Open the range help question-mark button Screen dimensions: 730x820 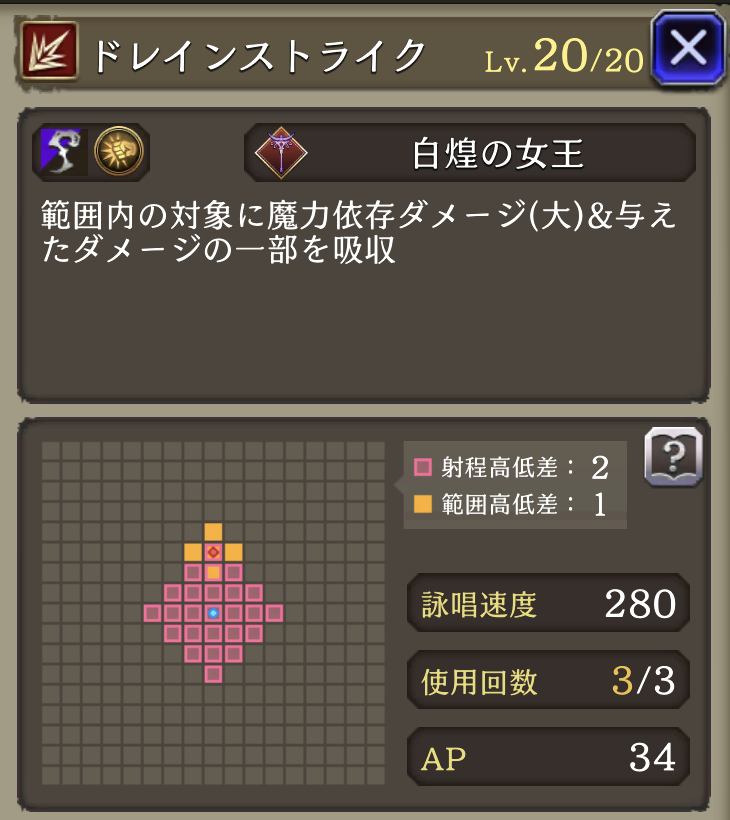(x=673, y=457)
